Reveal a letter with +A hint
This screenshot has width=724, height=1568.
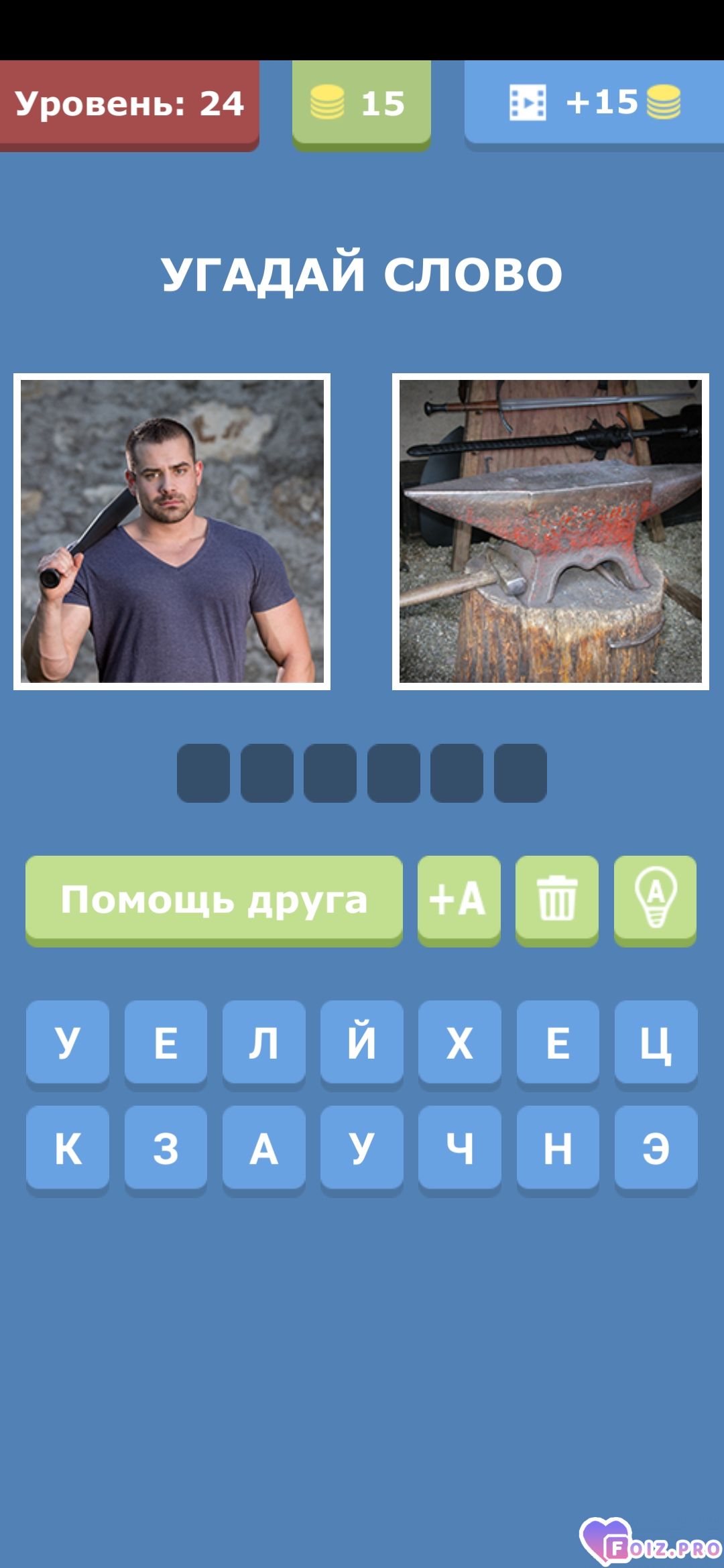(x=459, y=900)
